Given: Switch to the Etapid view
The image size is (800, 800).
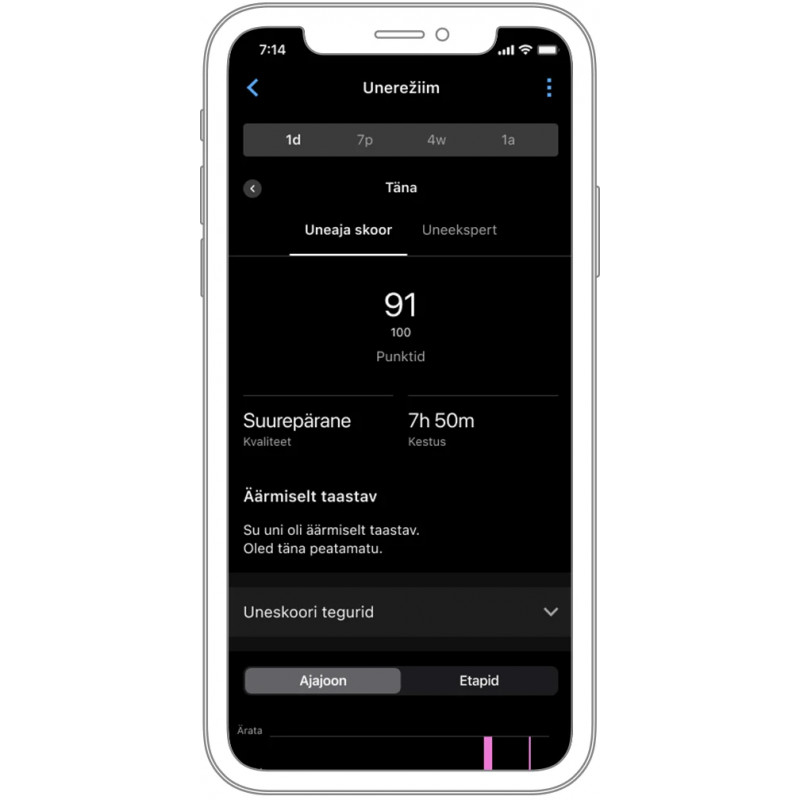Looking at the screenshot, I should coord(477,681).
